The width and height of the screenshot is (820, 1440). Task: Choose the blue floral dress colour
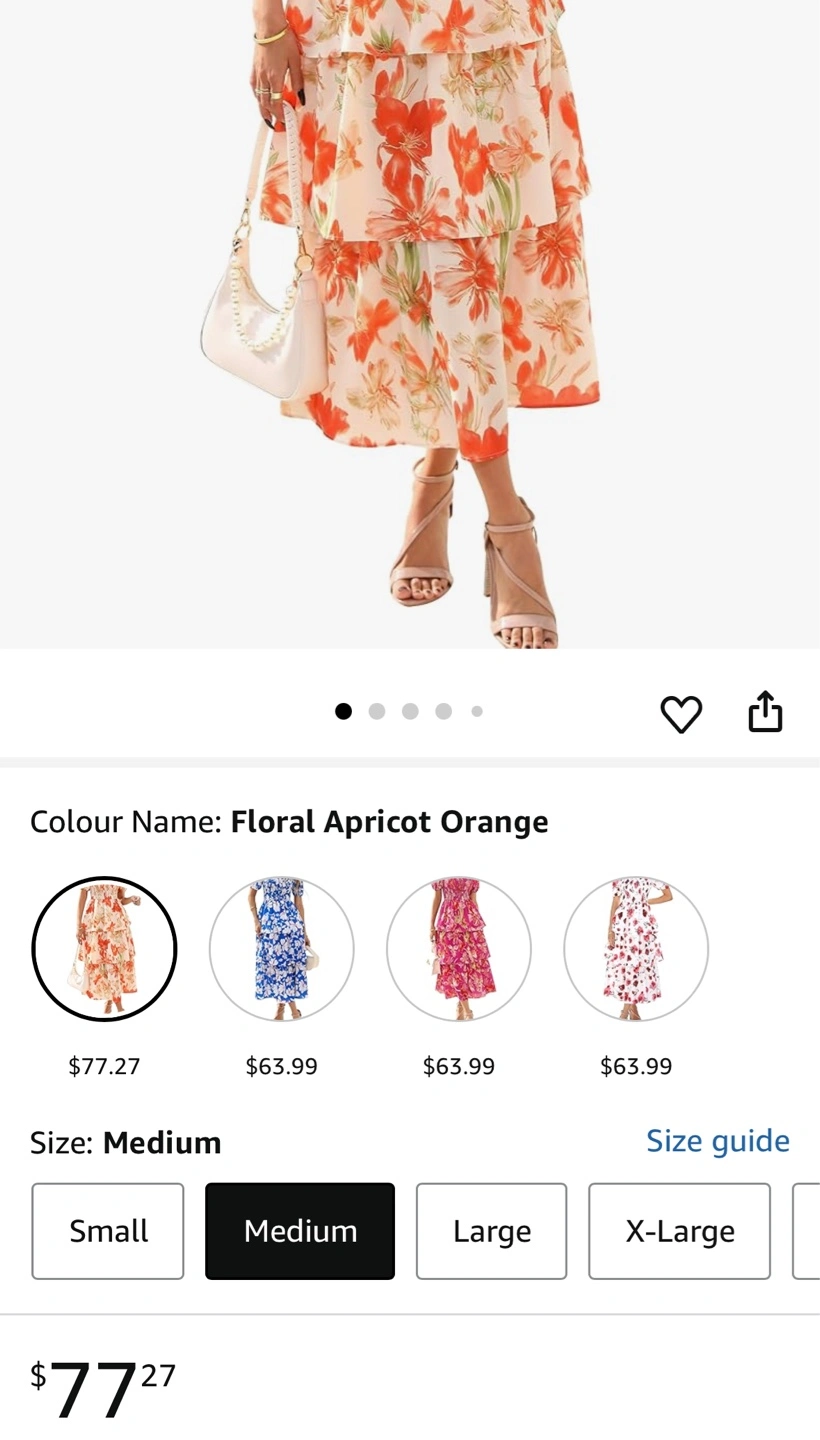click(x=281, y=949)
